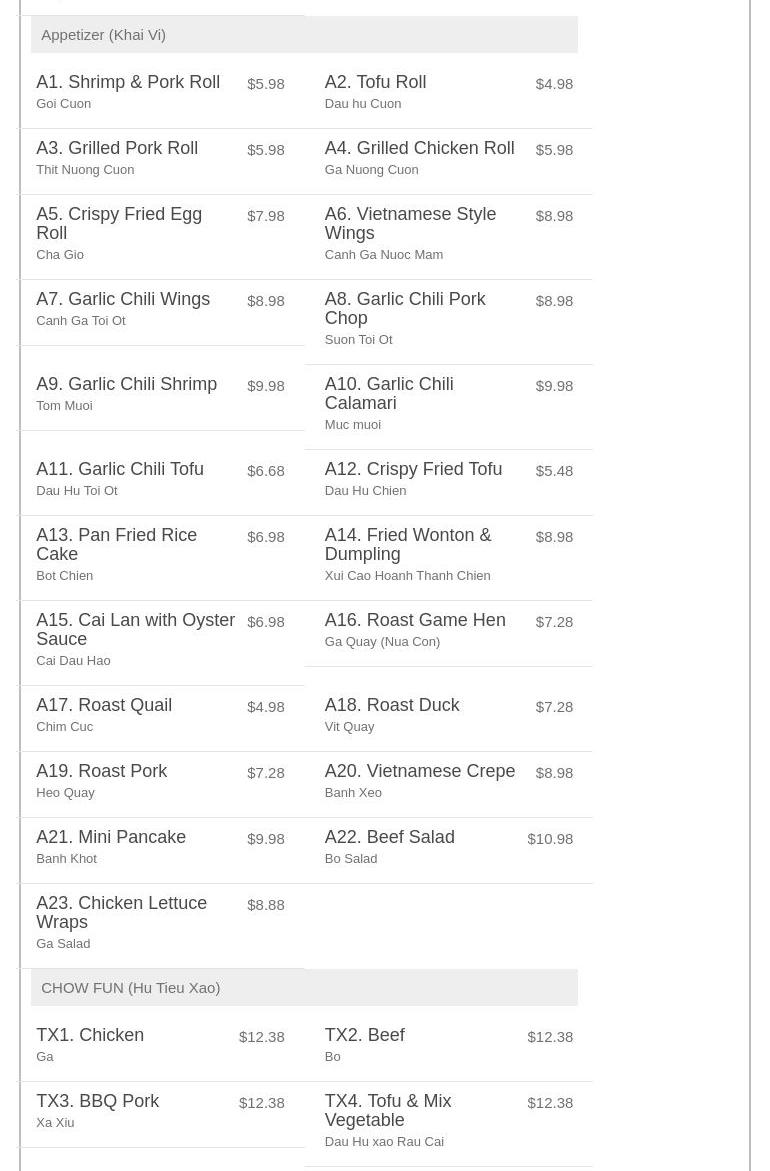
Task: Select A15. Cai Lan with Oyster Sauce
Action: tap(135, 630)
